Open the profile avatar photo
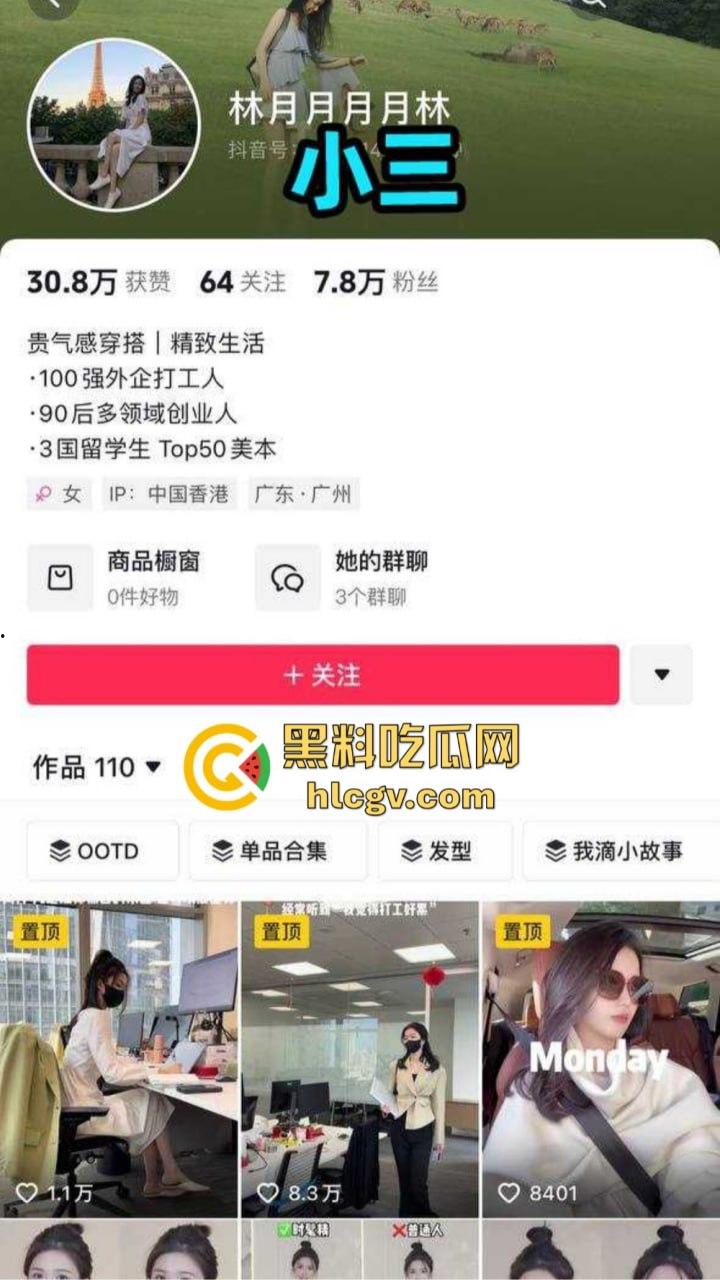 112,125
